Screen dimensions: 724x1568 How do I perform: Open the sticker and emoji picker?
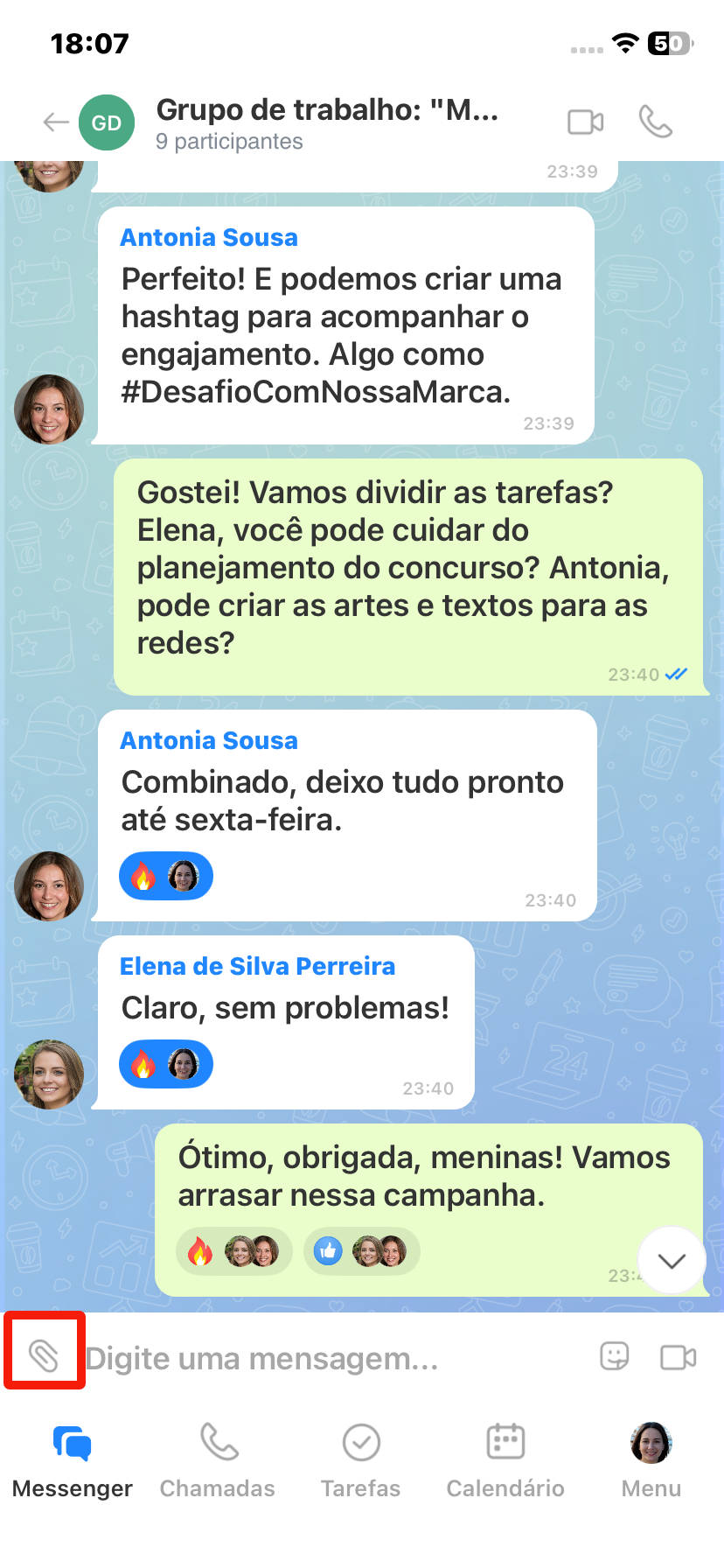(x=615, y=1357)
